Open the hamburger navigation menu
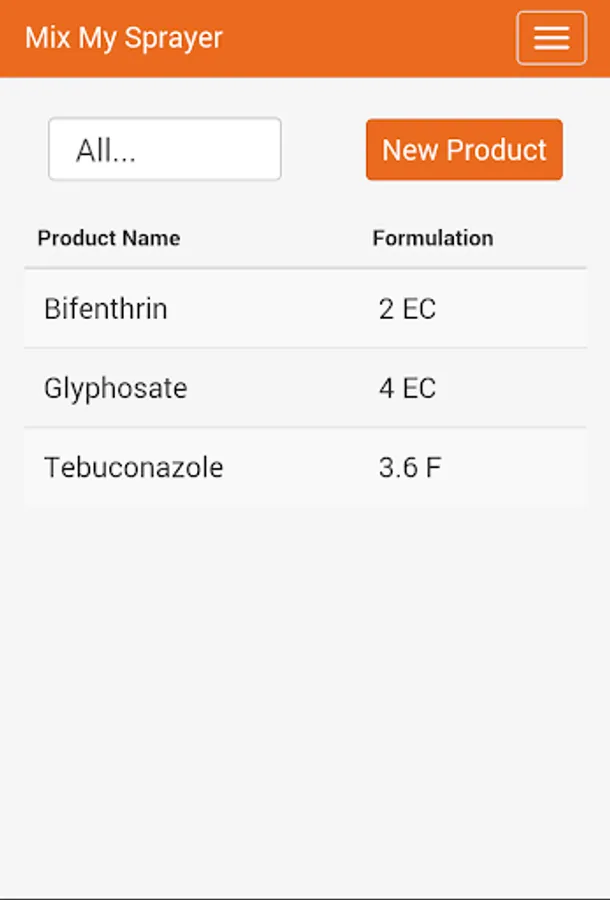 551,38
